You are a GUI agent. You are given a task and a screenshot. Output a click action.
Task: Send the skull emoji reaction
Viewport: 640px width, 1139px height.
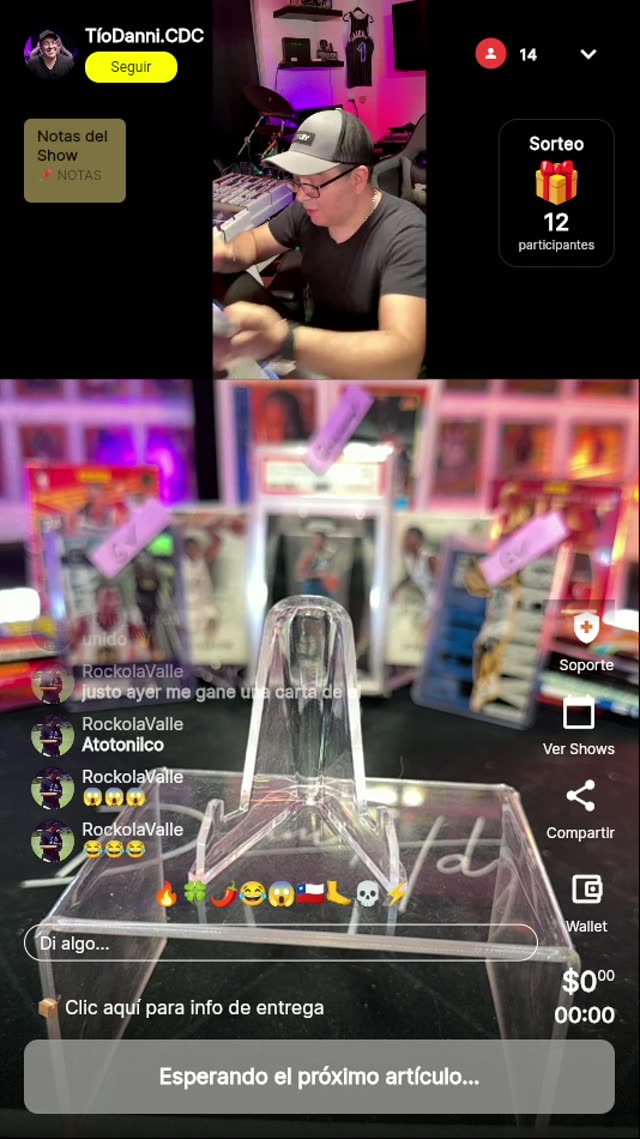pos(367,894)
